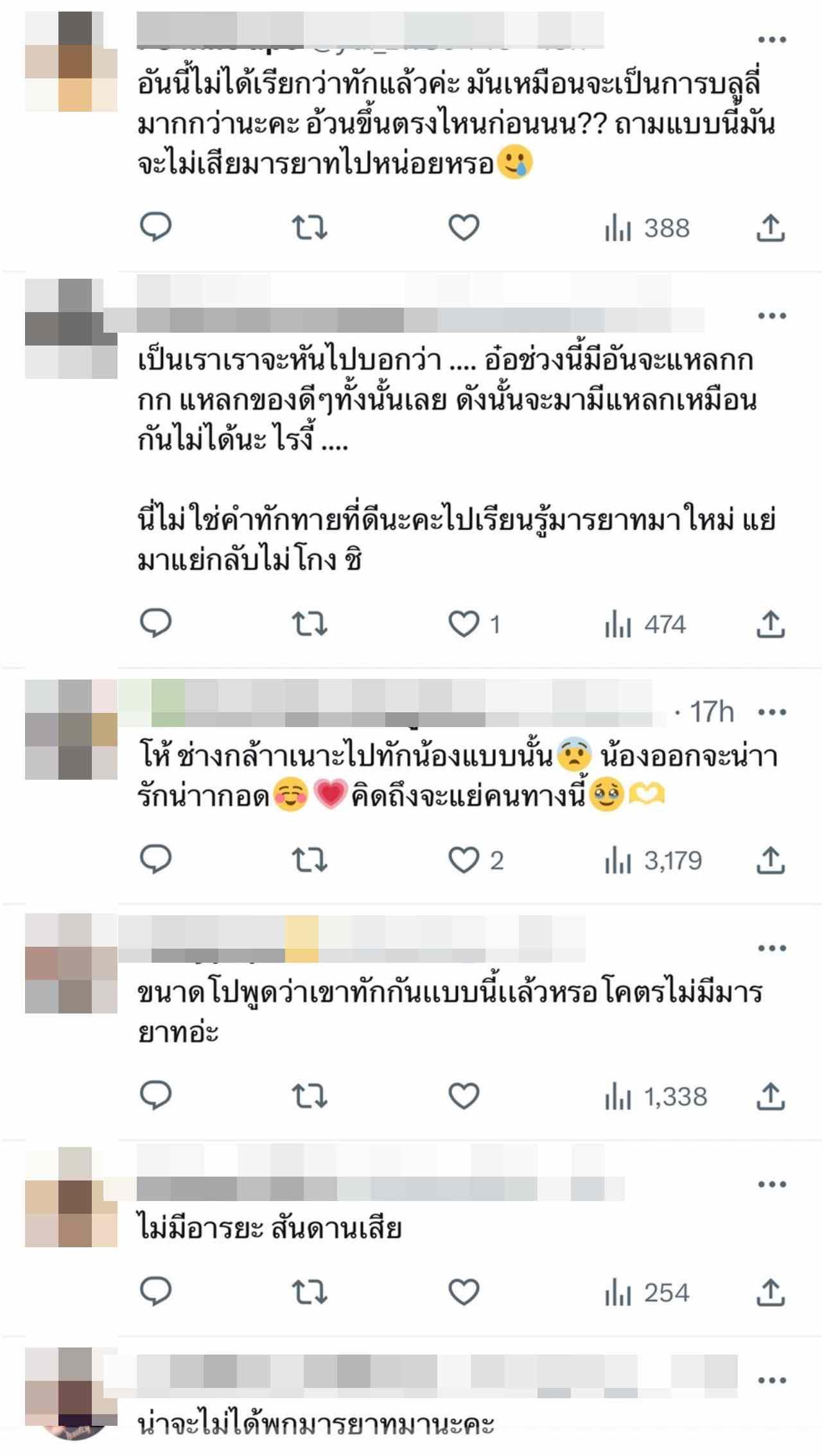Open overflow menu on the 17h tweet
This screenshot has height=1456, width=822.
[772, 712]
